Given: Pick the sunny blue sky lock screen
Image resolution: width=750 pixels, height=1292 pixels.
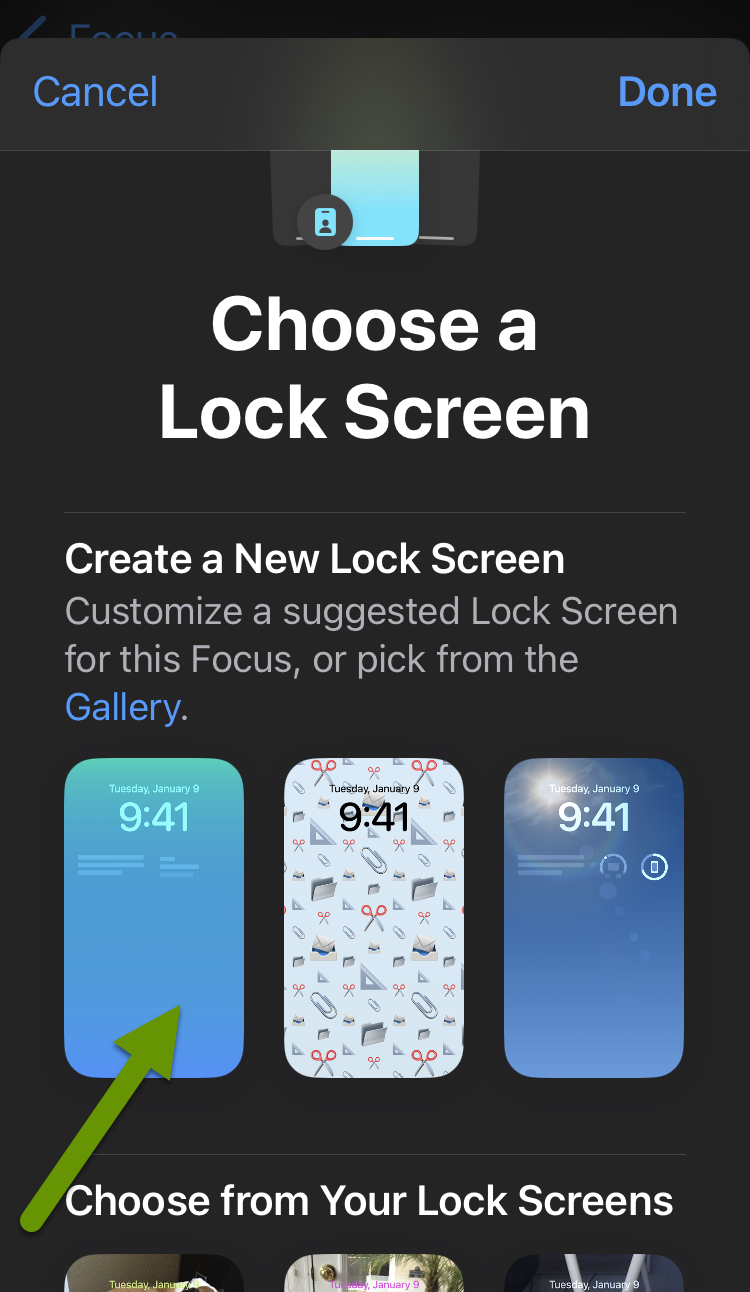Looking at the screenshot, I should coord(593,917).
